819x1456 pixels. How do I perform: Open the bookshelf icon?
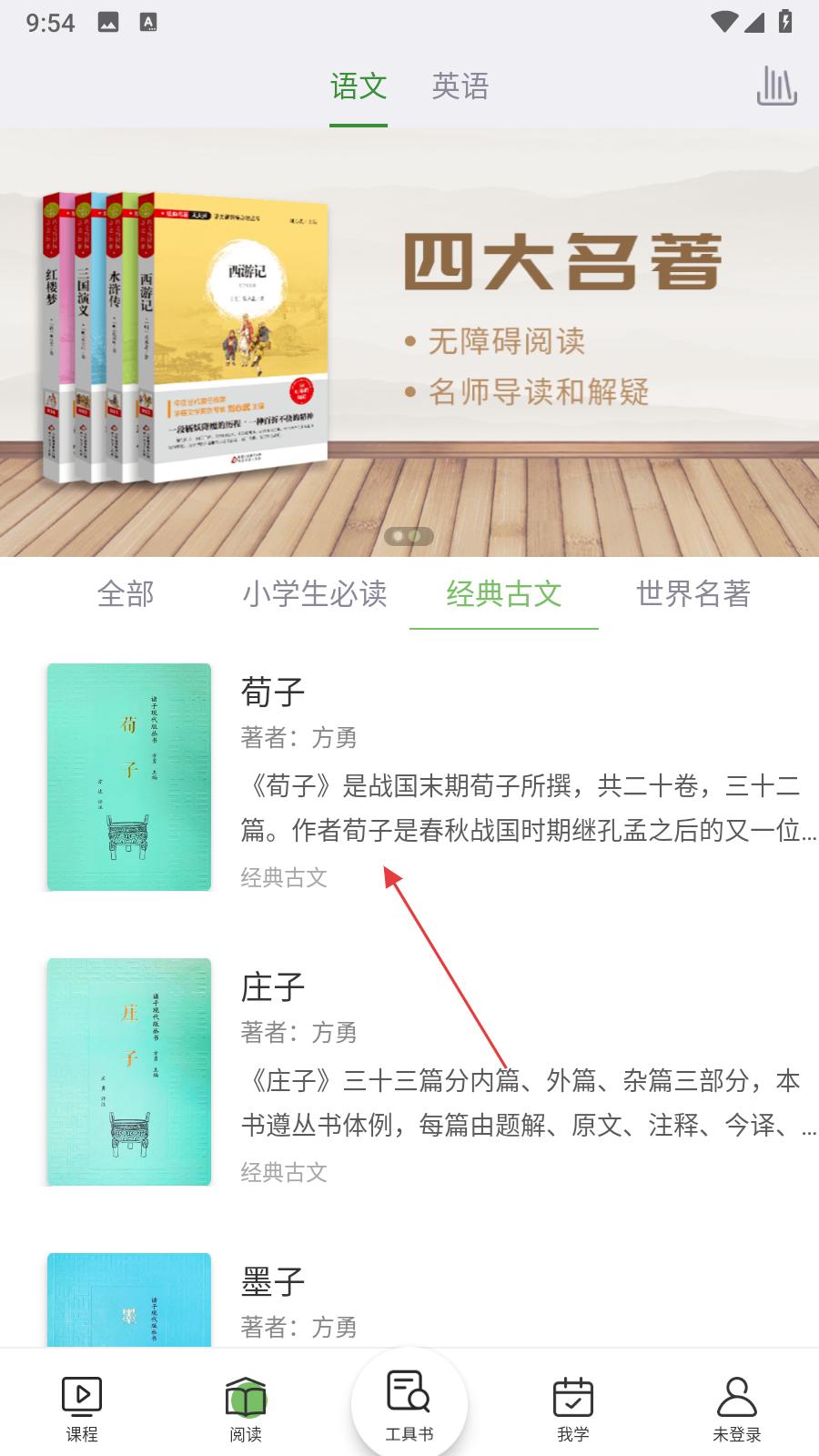(x=776, y=86)
